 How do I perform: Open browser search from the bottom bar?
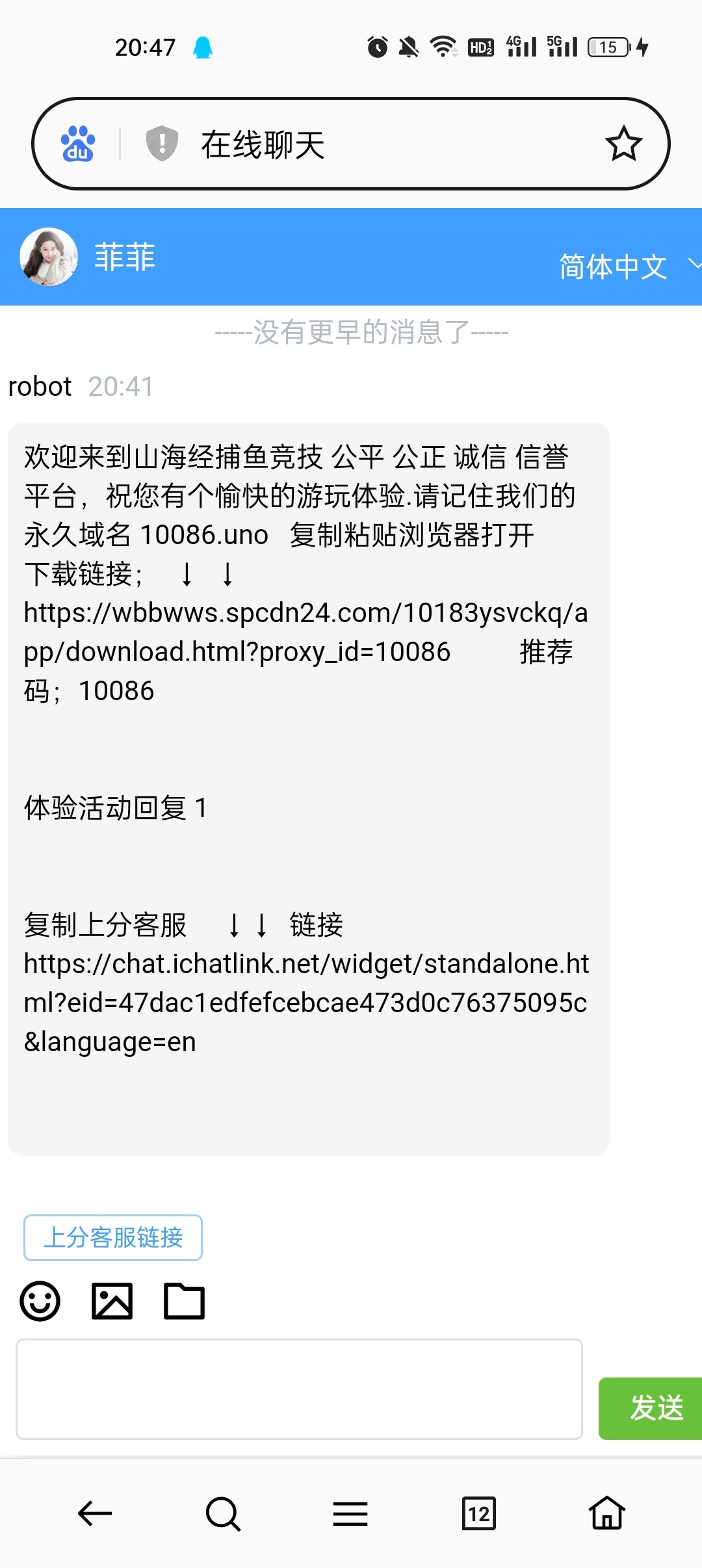click(223, 1513)
